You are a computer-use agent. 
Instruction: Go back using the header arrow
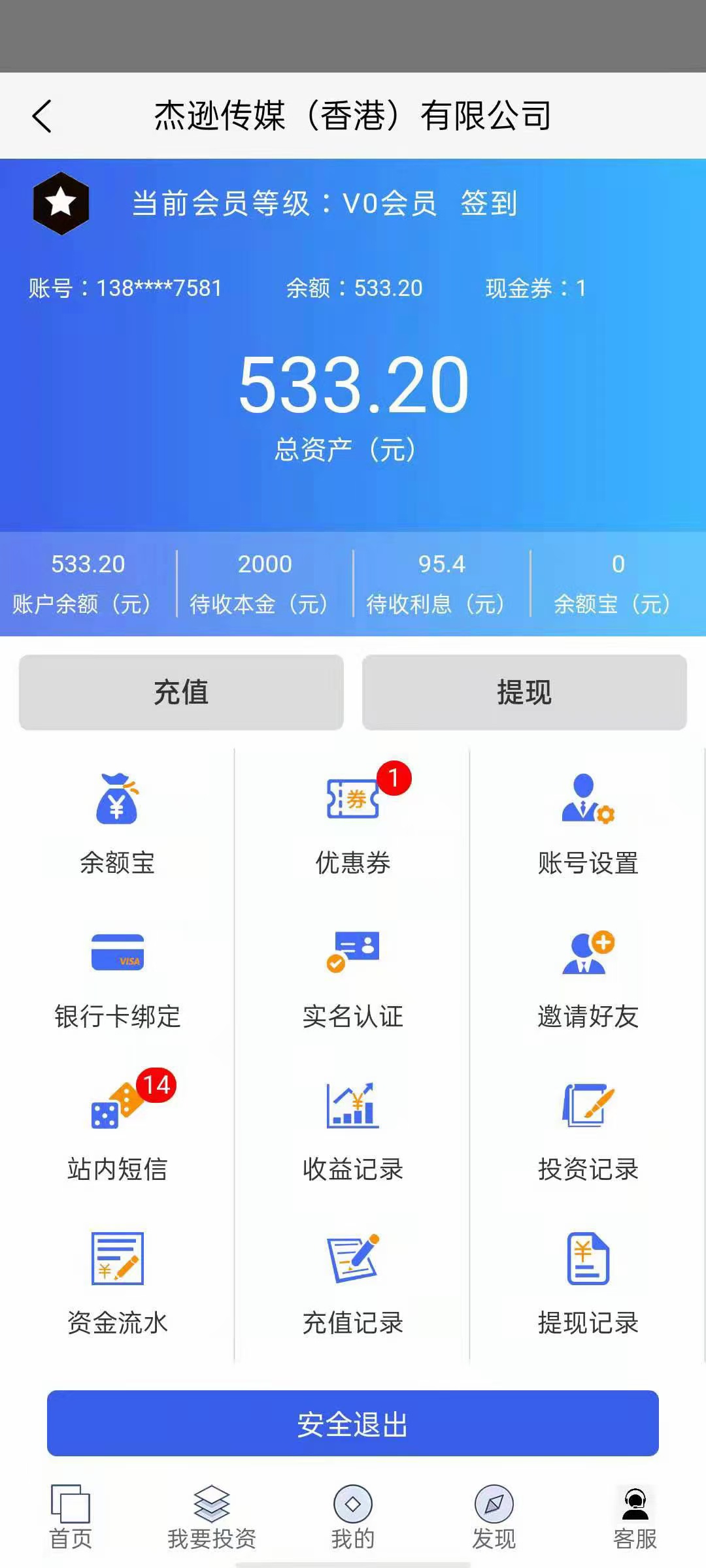[42, 116]
